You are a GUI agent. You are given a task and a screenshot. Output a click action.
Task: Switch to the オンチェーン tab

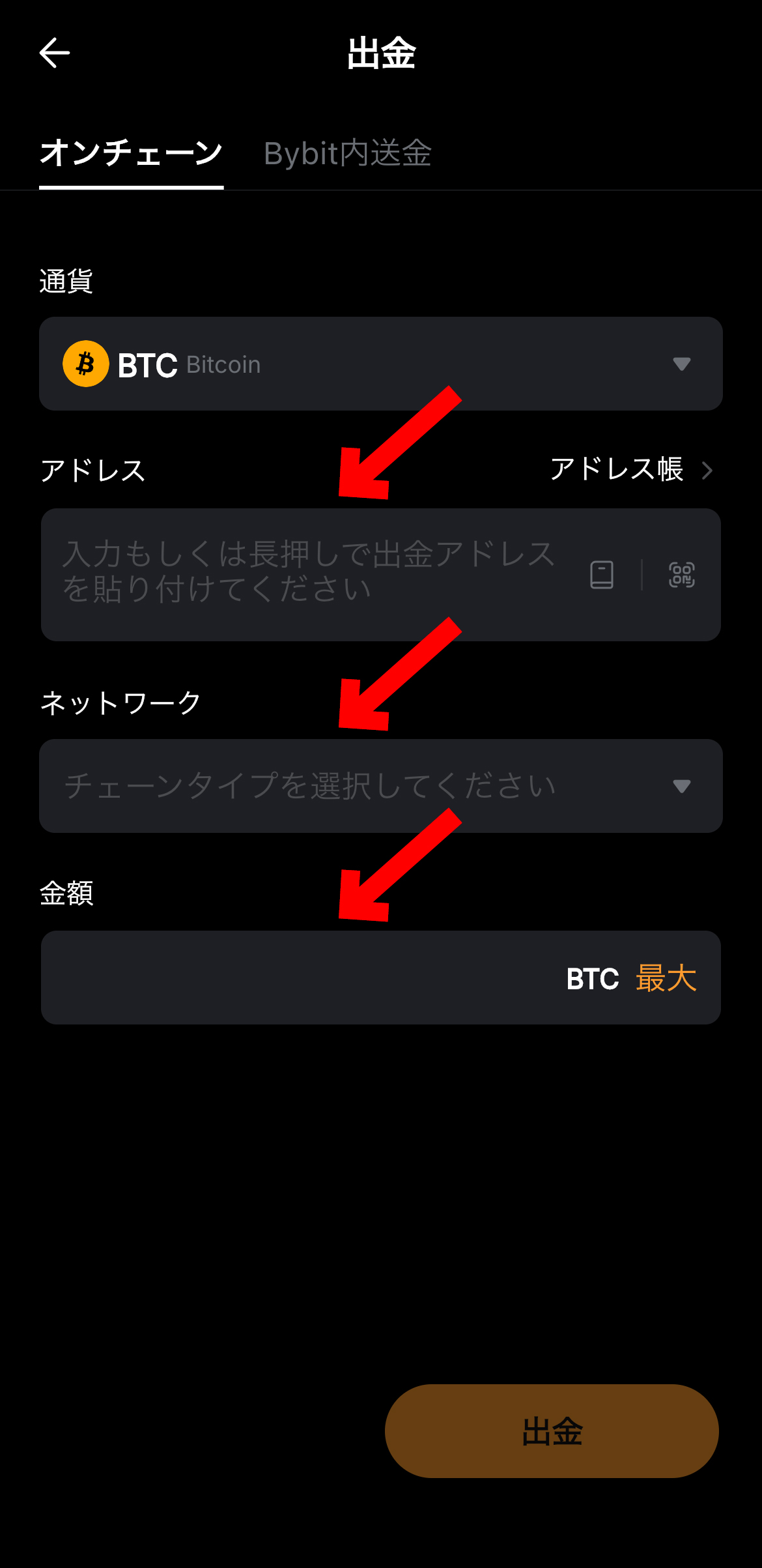coord(130,152)
